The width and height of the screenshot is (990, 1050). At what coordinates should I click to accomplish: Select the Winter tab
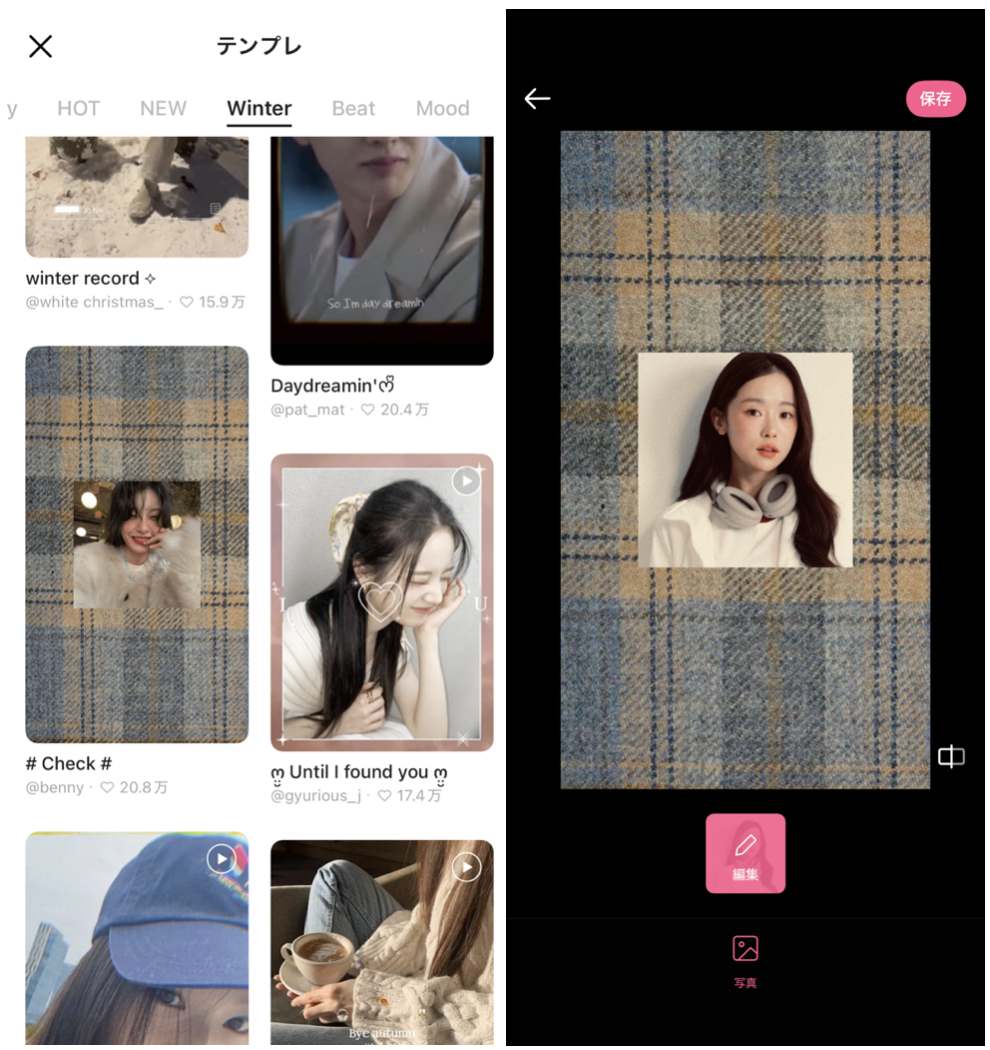(259, 108)
